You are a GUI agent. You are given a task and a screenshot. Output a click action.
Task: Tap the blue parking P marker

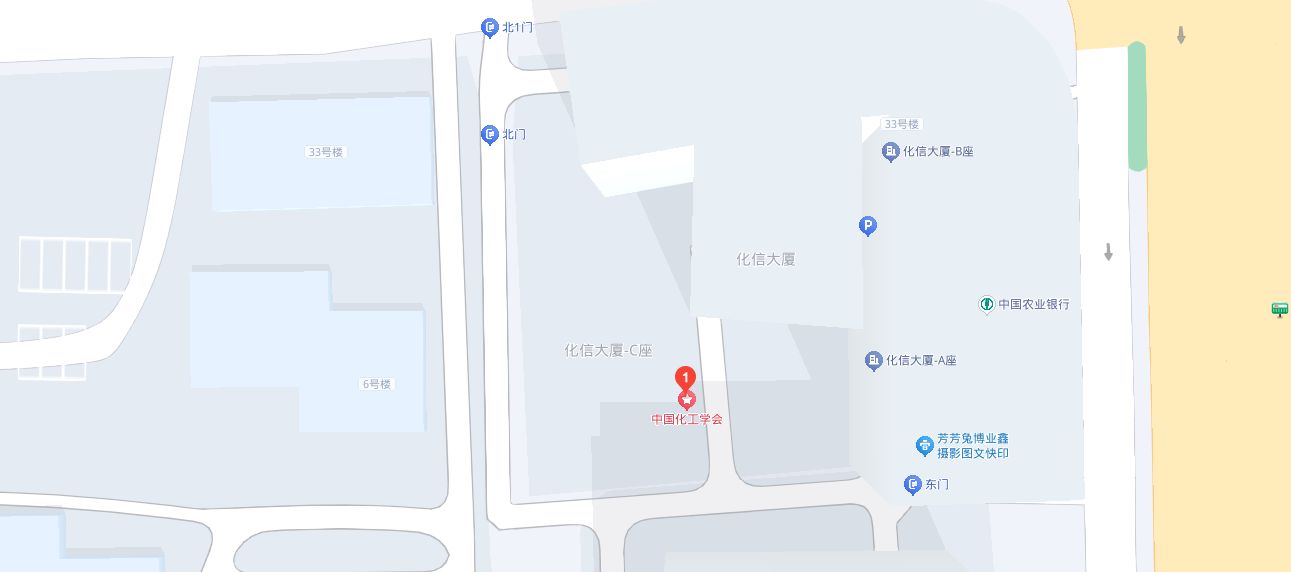point(868,227)
